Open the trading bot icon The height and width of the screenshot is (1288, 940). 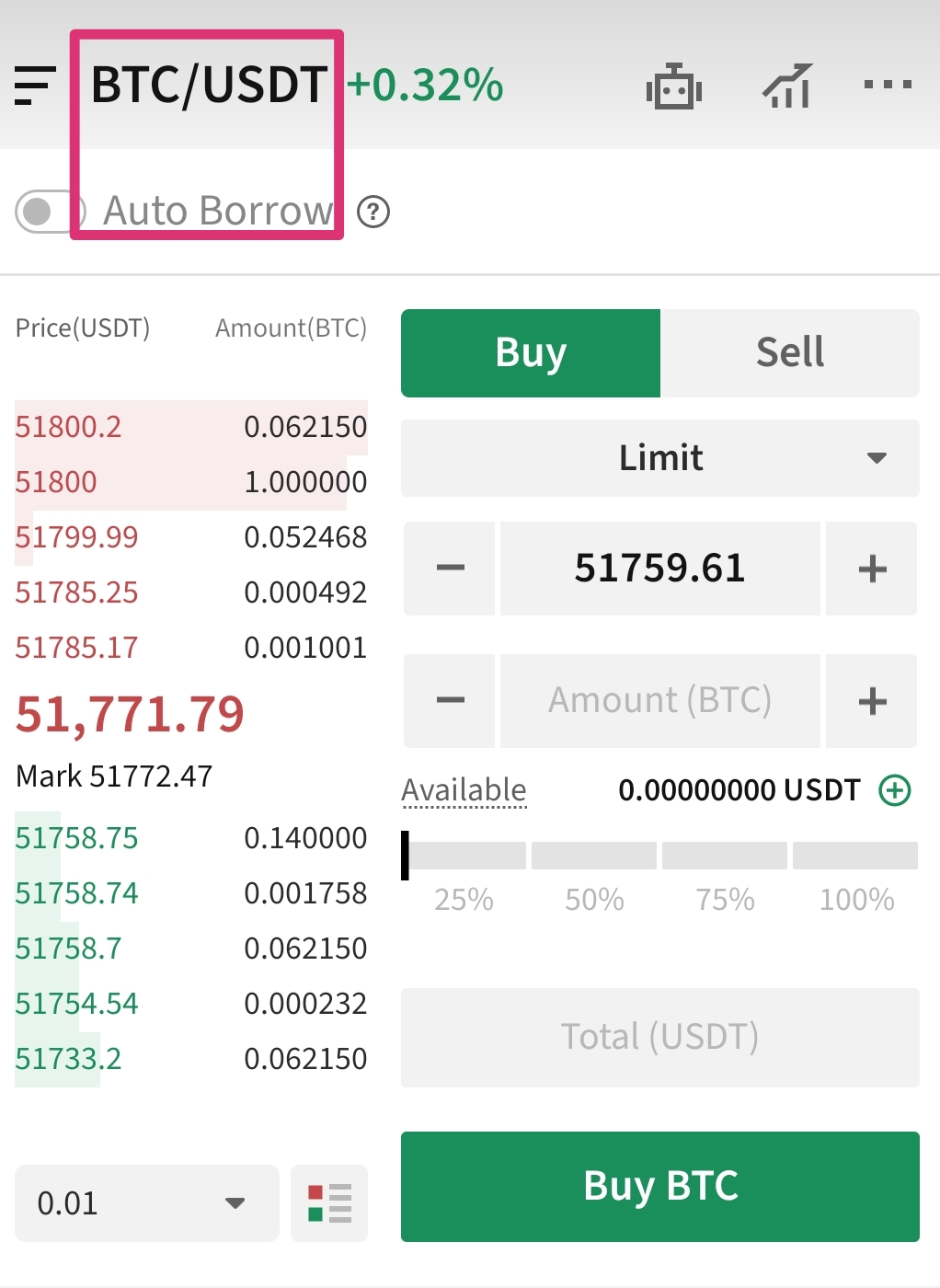tap(674, 87)
